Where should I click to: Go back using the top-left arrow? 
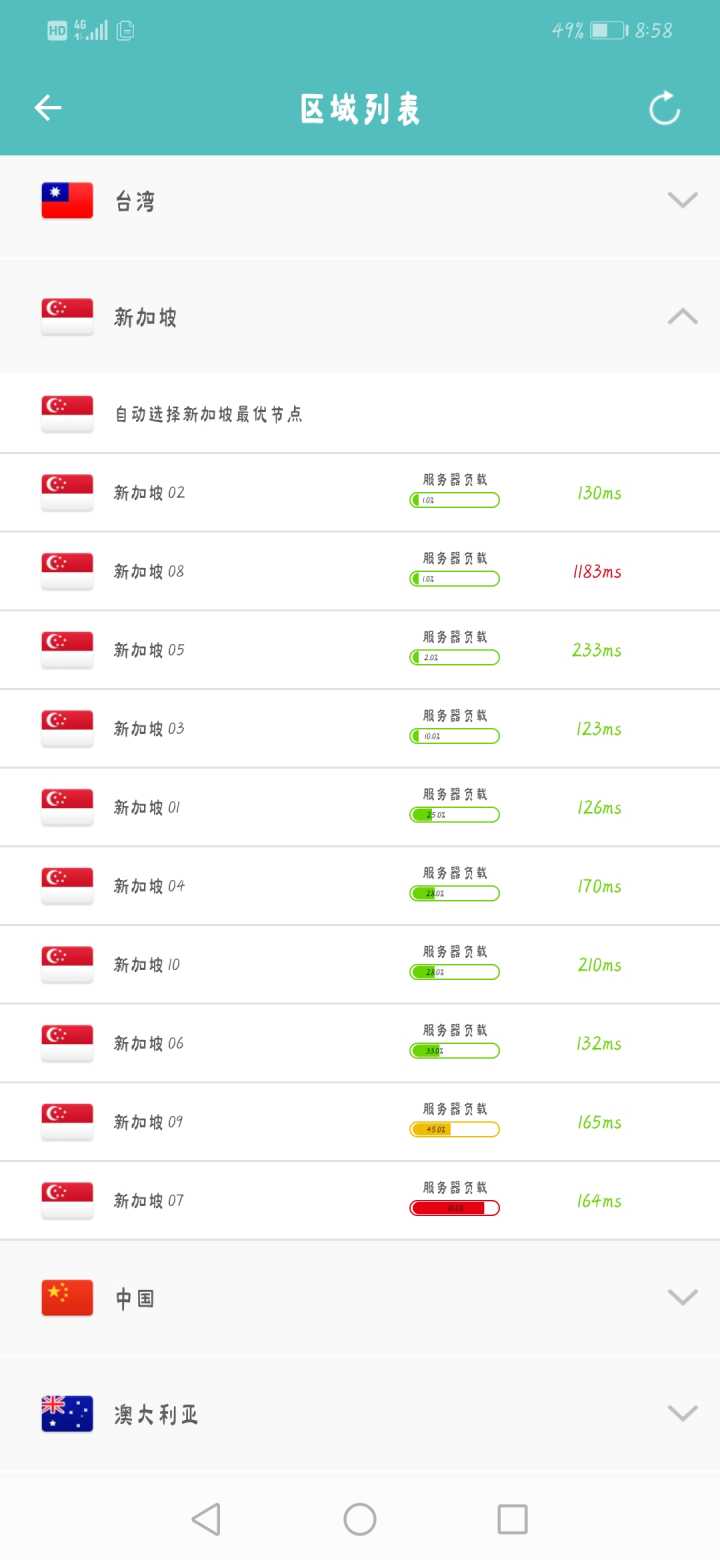click(48, 108)
